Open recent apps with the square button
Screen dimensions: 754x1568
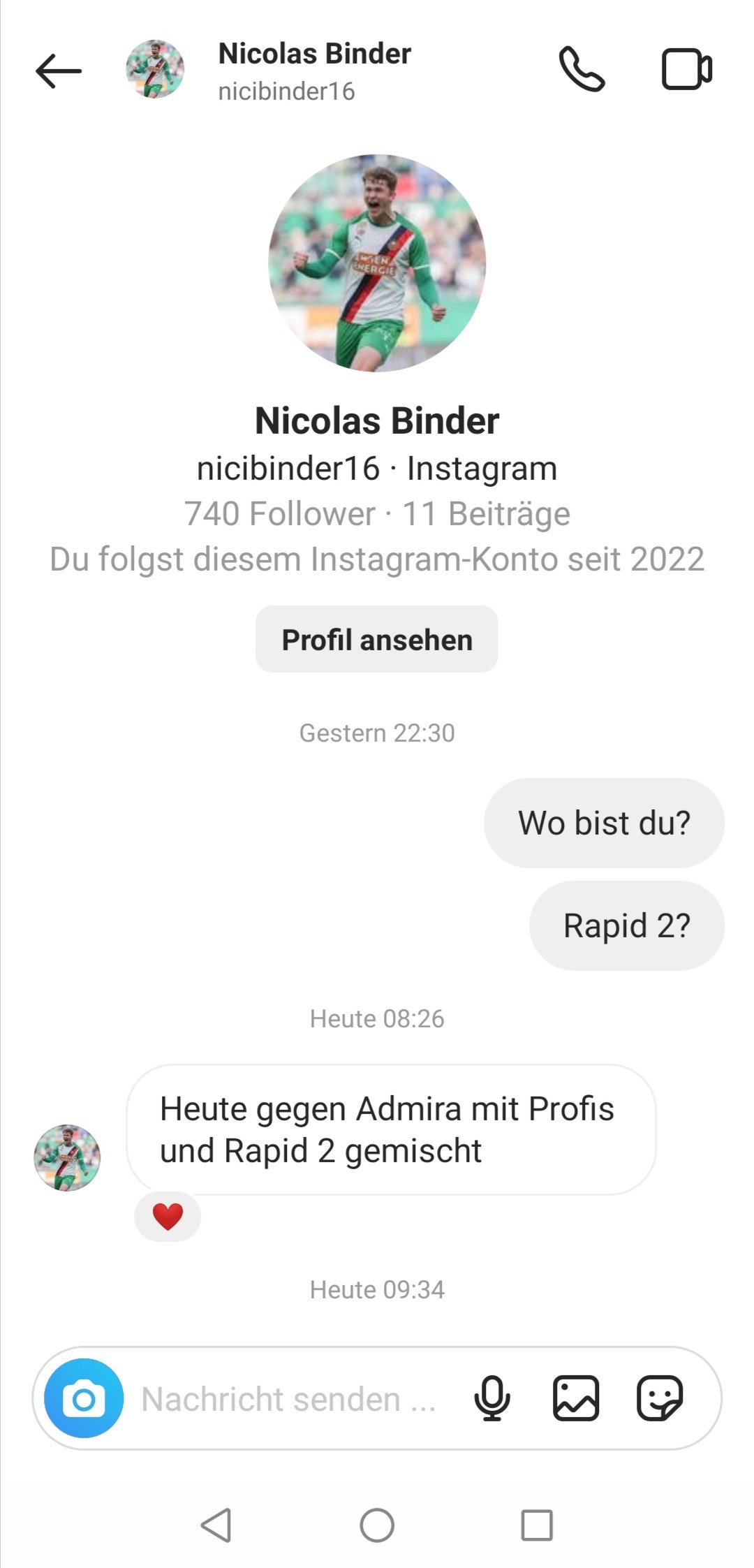[x=537, y=1525]
